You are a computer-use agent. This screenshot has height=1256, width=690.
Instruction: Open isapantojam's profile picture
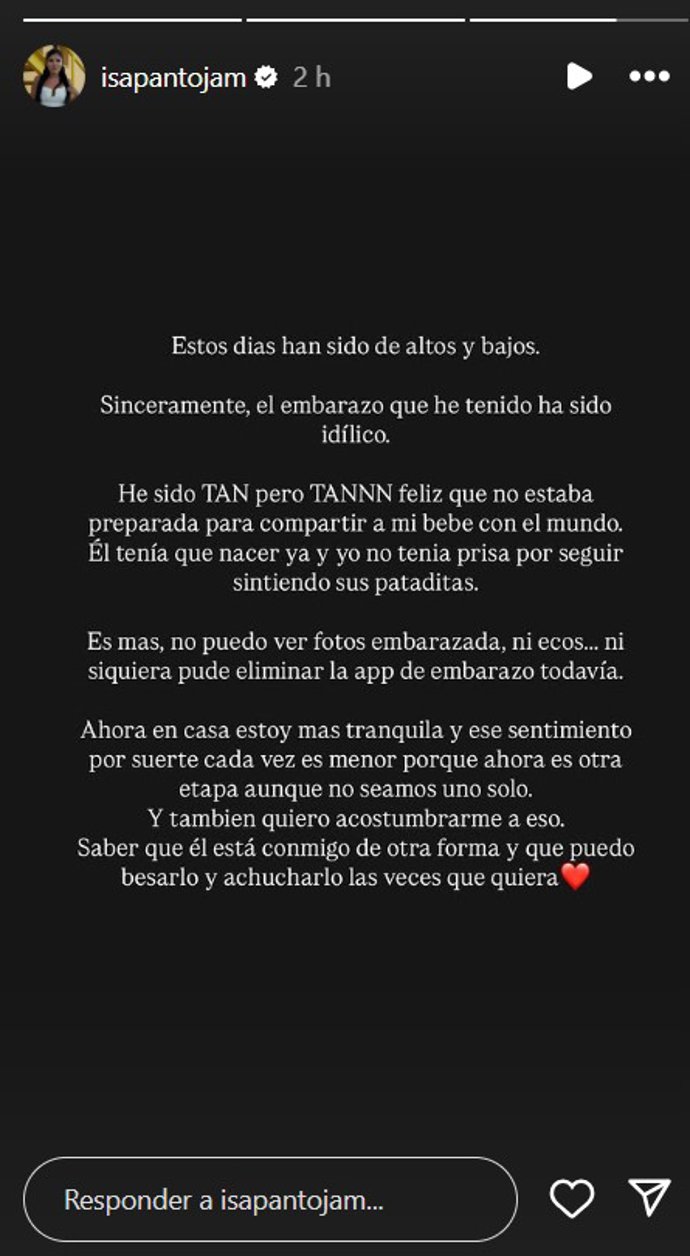[x=54, y=76]
